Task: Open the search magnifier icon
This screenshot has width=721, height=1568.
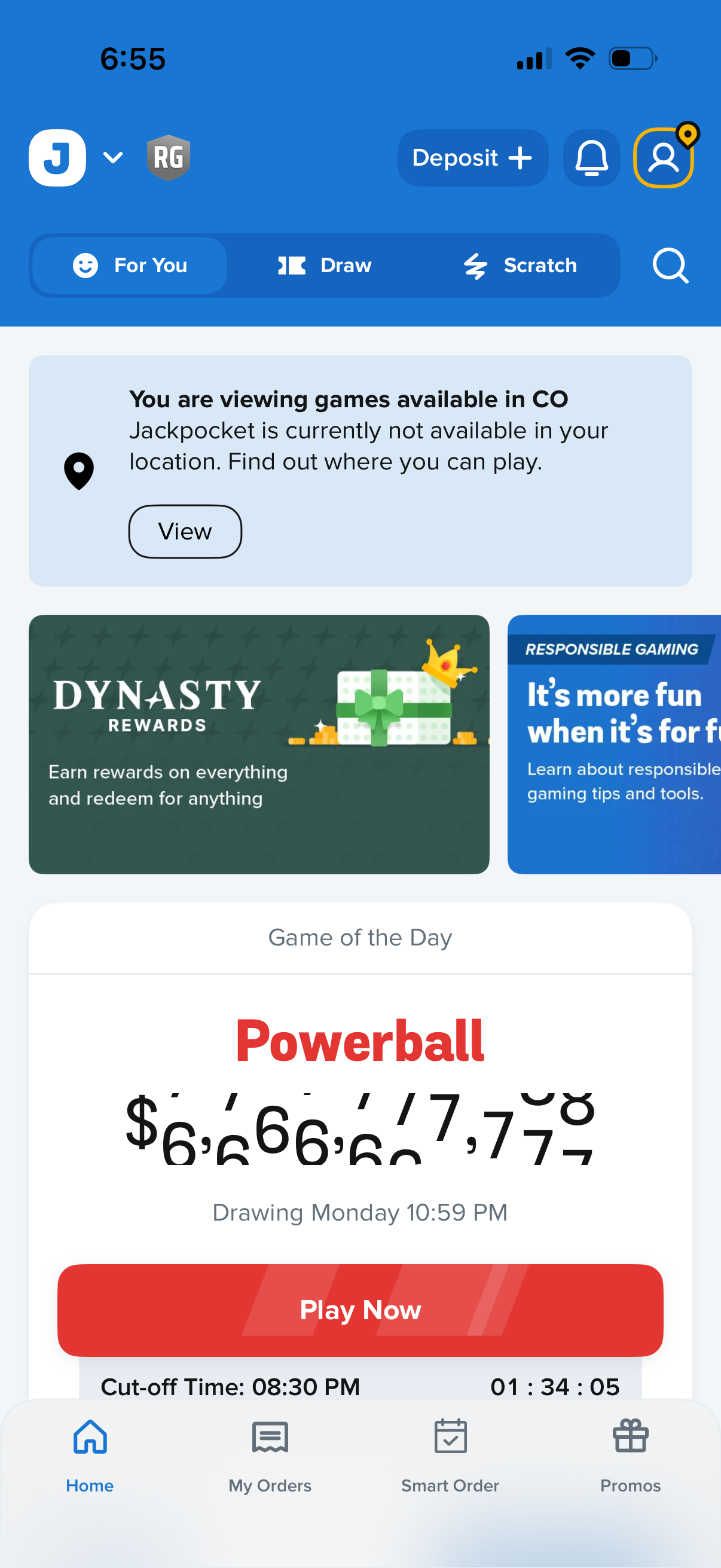Action: (x=670, y=266)
